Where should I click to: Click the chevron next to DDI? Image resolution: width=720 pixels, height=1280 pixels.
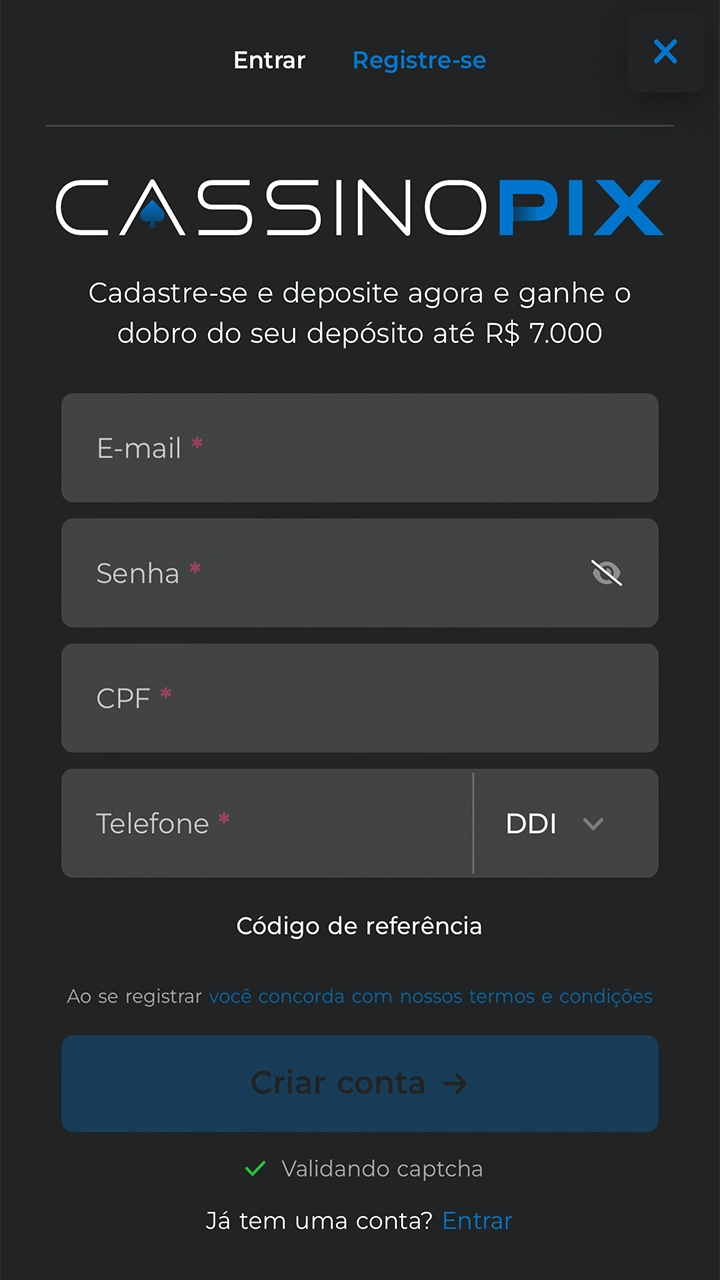(592, 823)
